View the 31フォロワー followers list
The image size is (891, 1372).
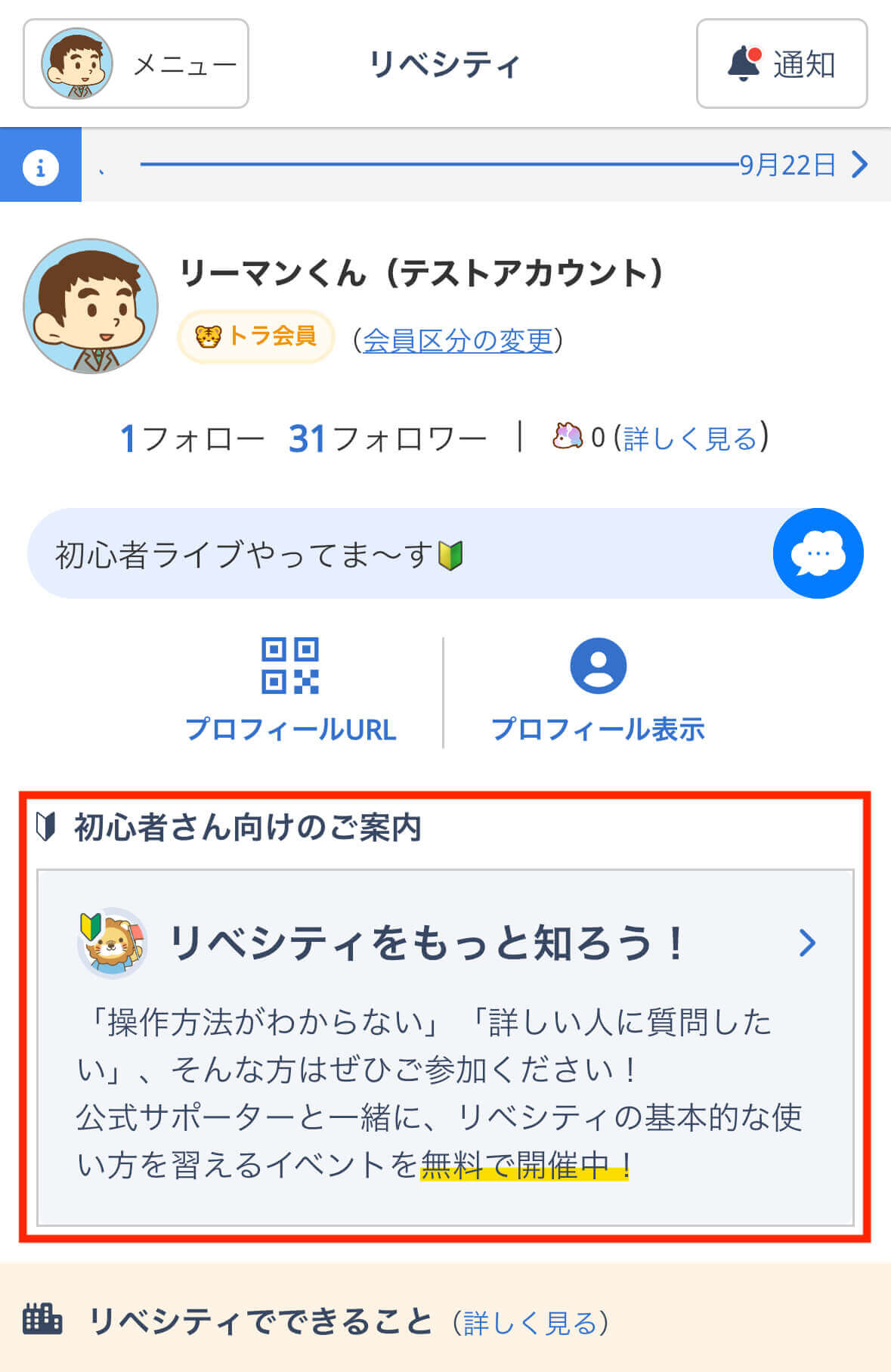coord(387,438)
